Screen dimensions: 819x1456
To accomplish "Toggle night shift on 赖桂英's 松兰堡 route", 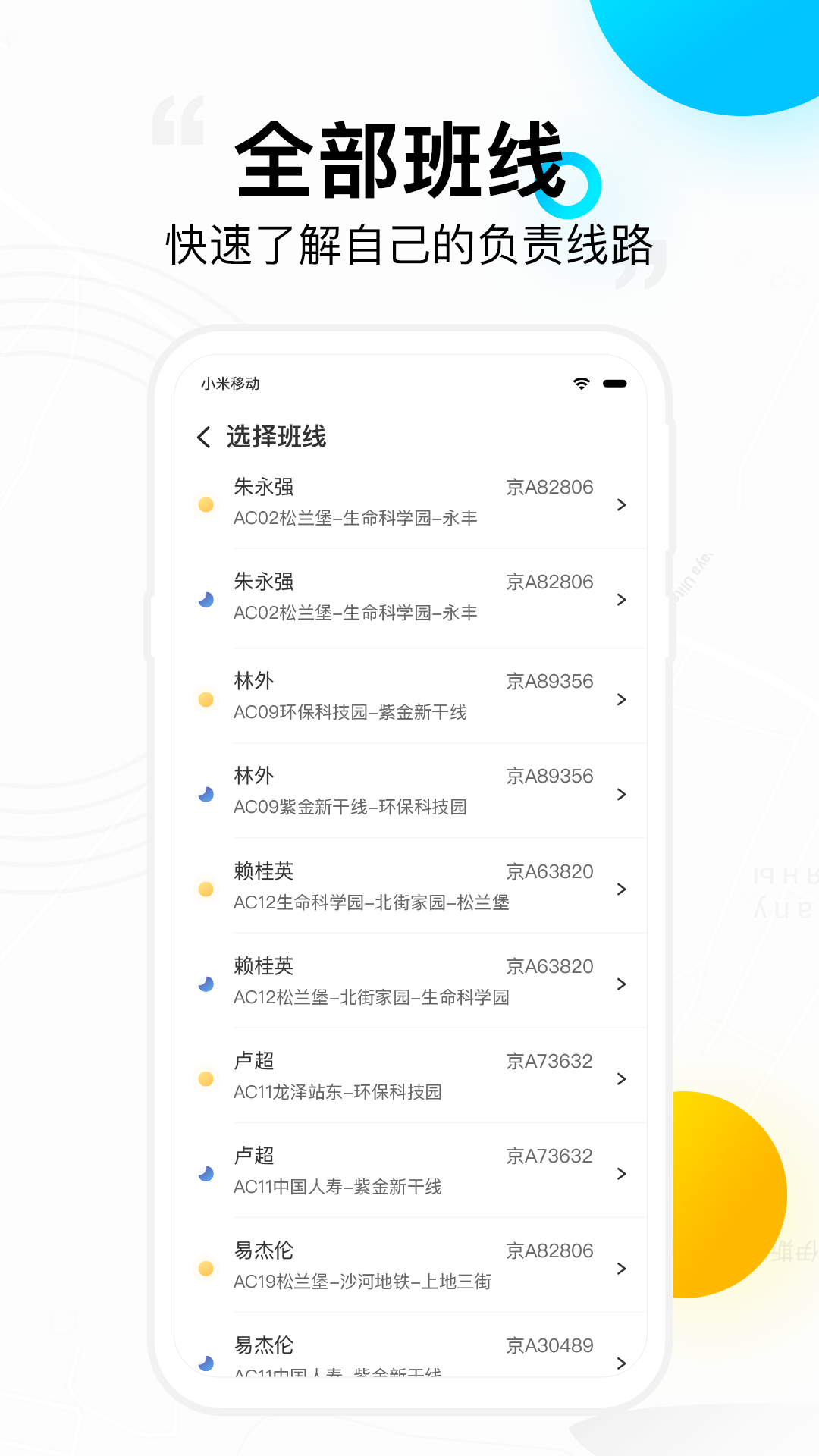I will [206, 983].
